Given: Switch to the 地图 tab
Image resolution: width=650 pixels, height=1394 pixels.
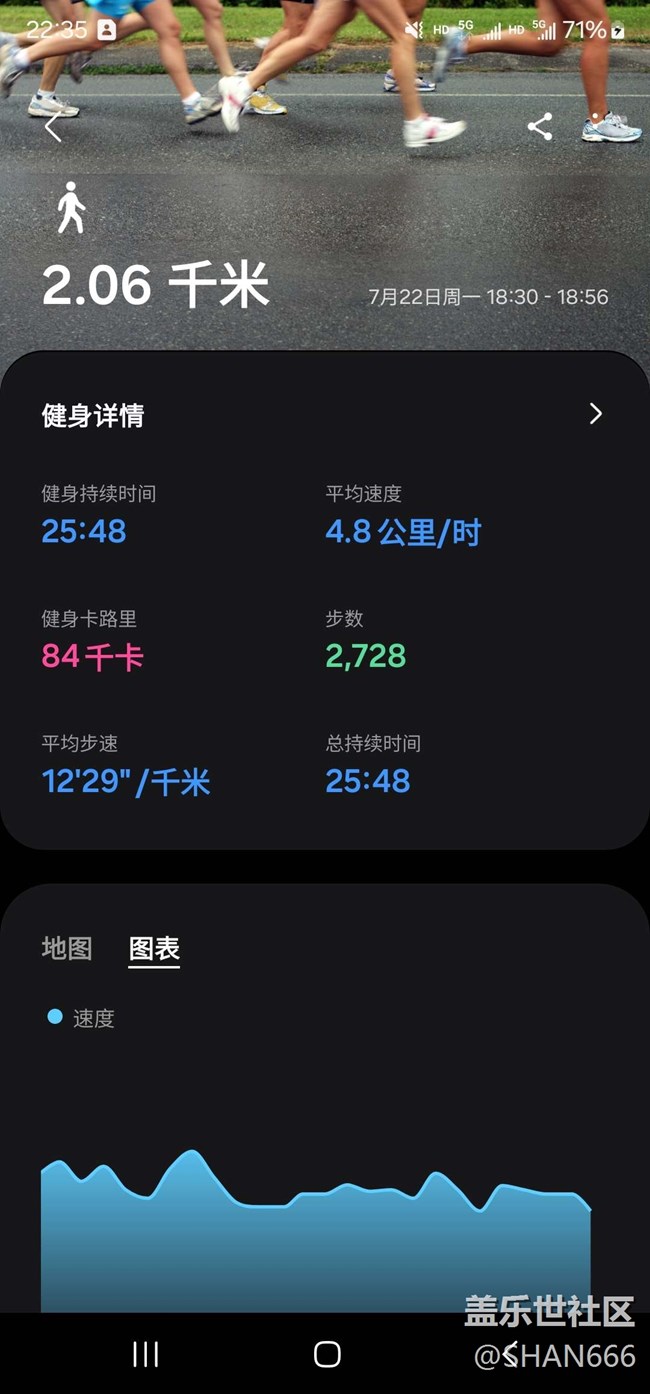Looking at the screenshot, I should click(67, 948).
